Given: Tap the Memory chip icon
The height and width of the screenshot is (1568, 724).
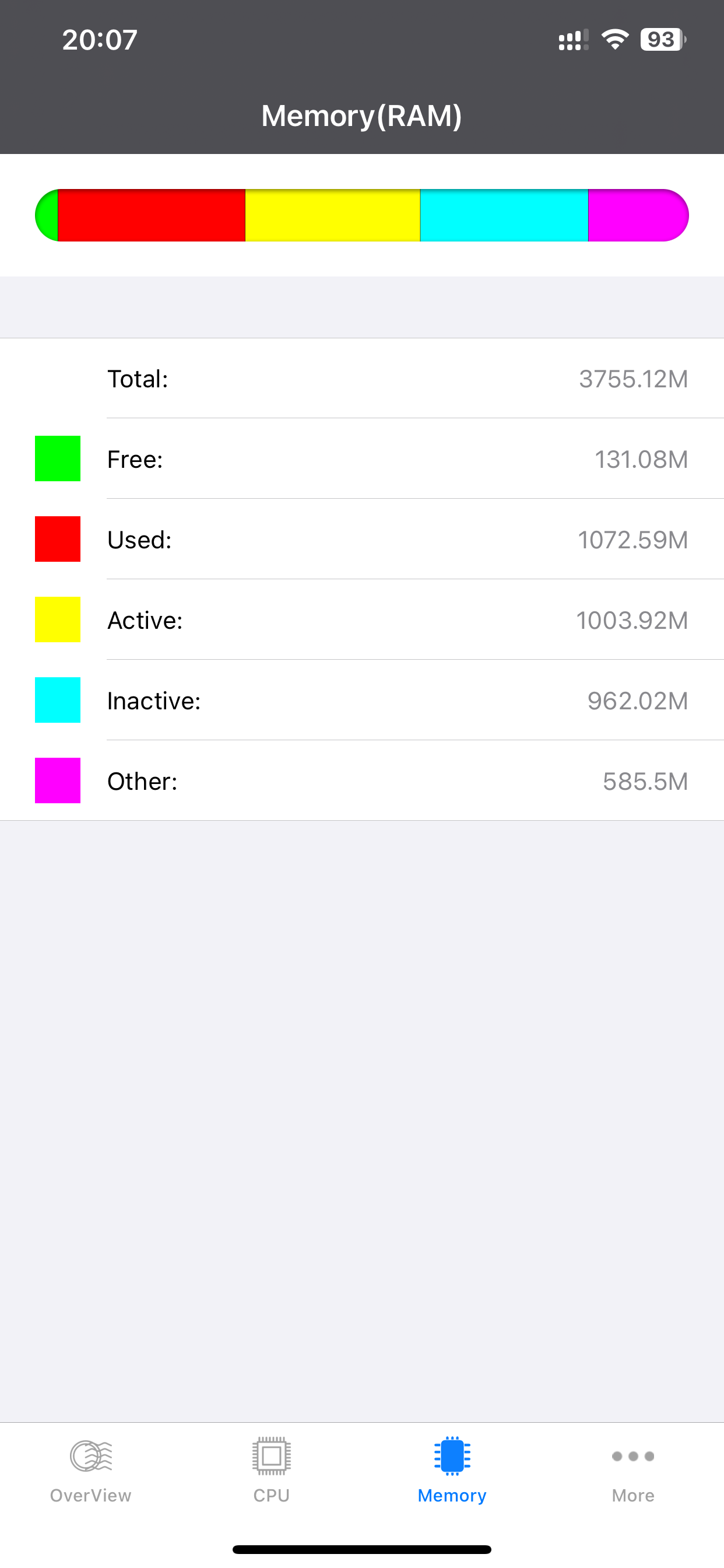Looking at the screenshot, I should (x=452, y=1456).
